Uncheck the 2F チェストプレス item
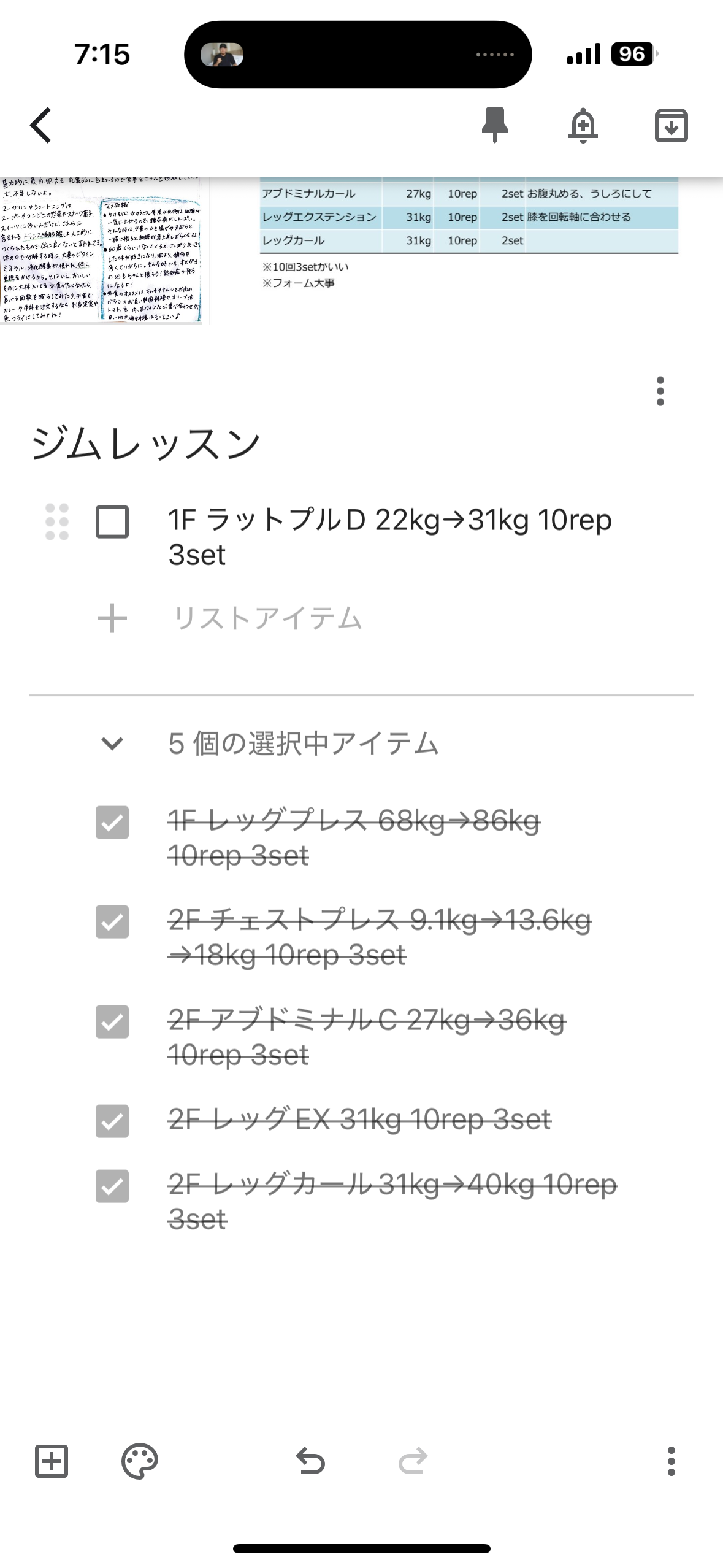 [x=112, y=921]
